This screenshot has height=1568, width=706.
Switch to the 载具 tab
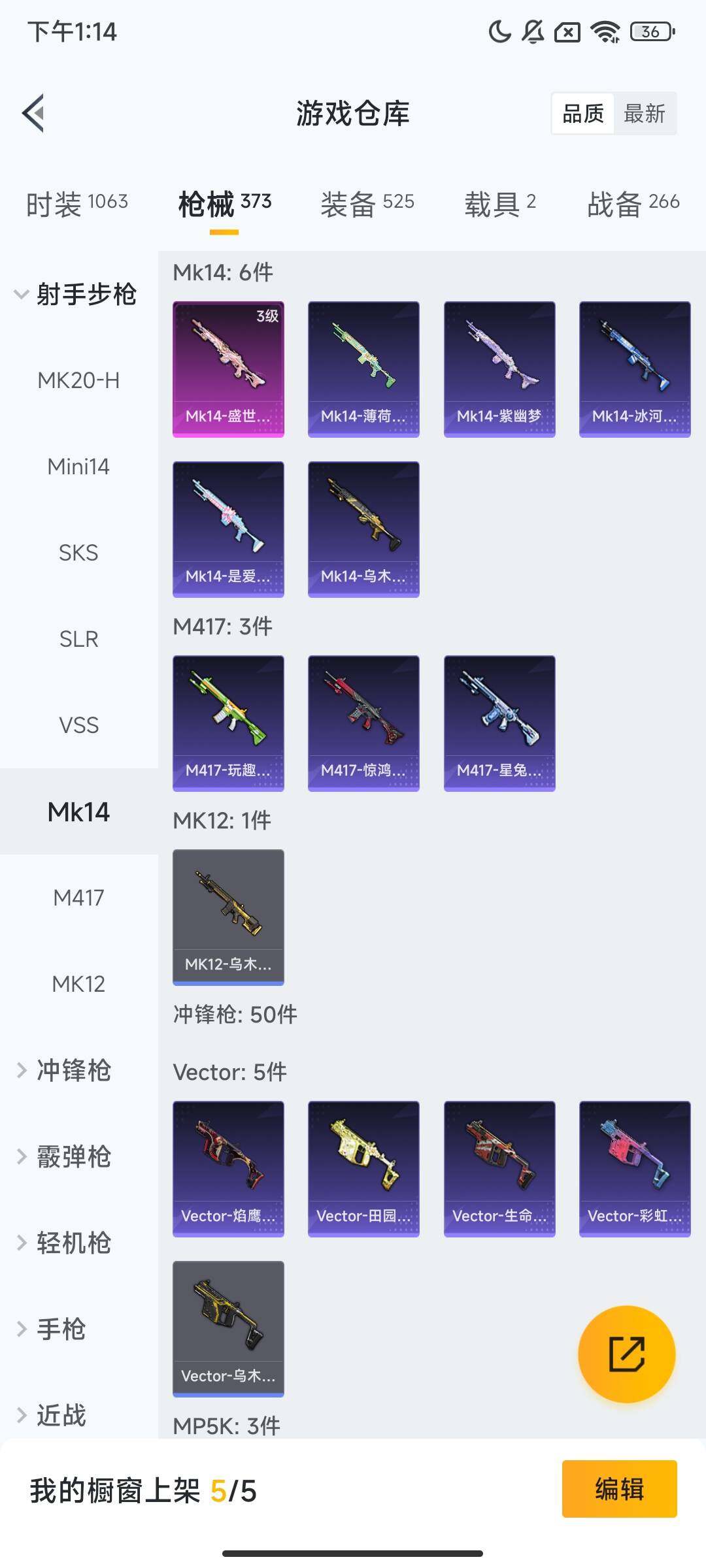(500, 204)
